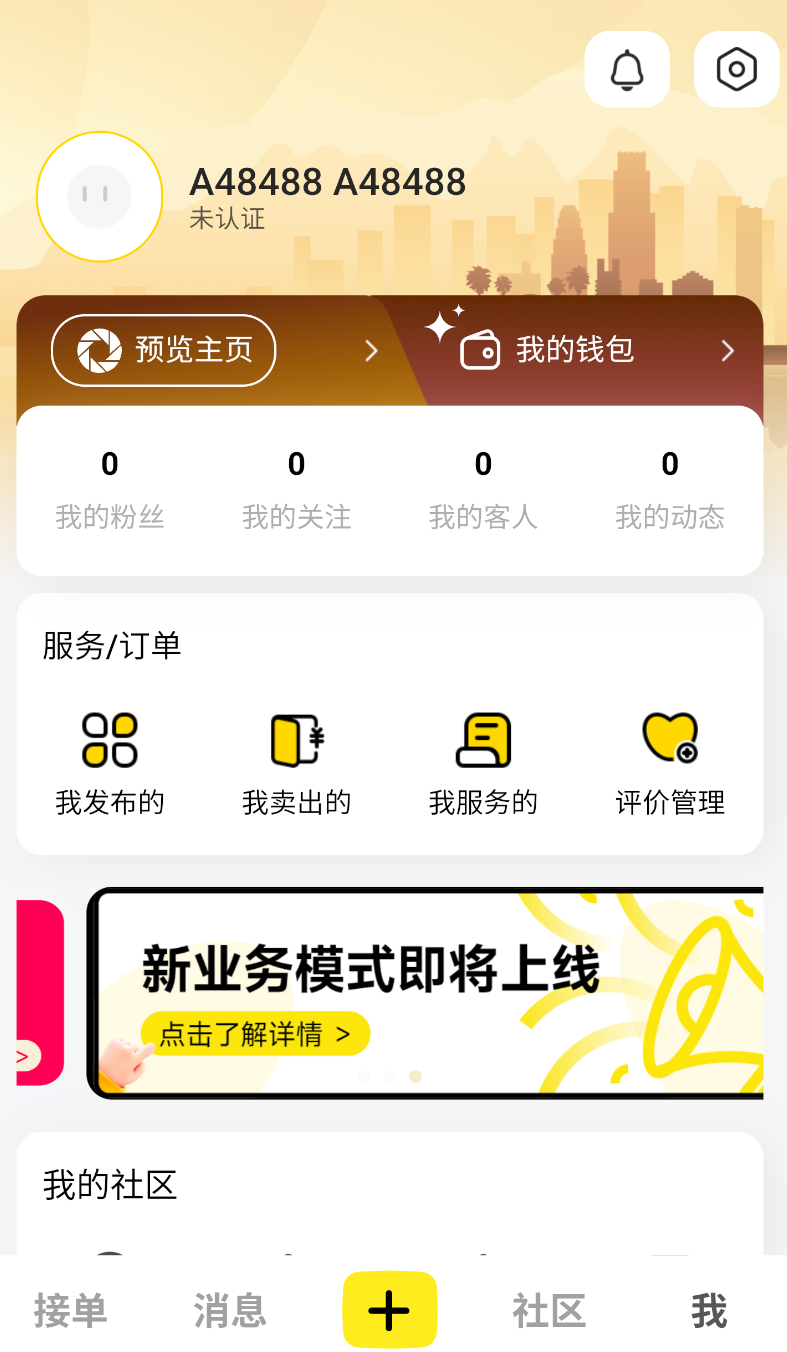Viewport: 787px width, 1352px height.
Task: Tap the profile avatar photo
Action: click(x=99, y=197)
